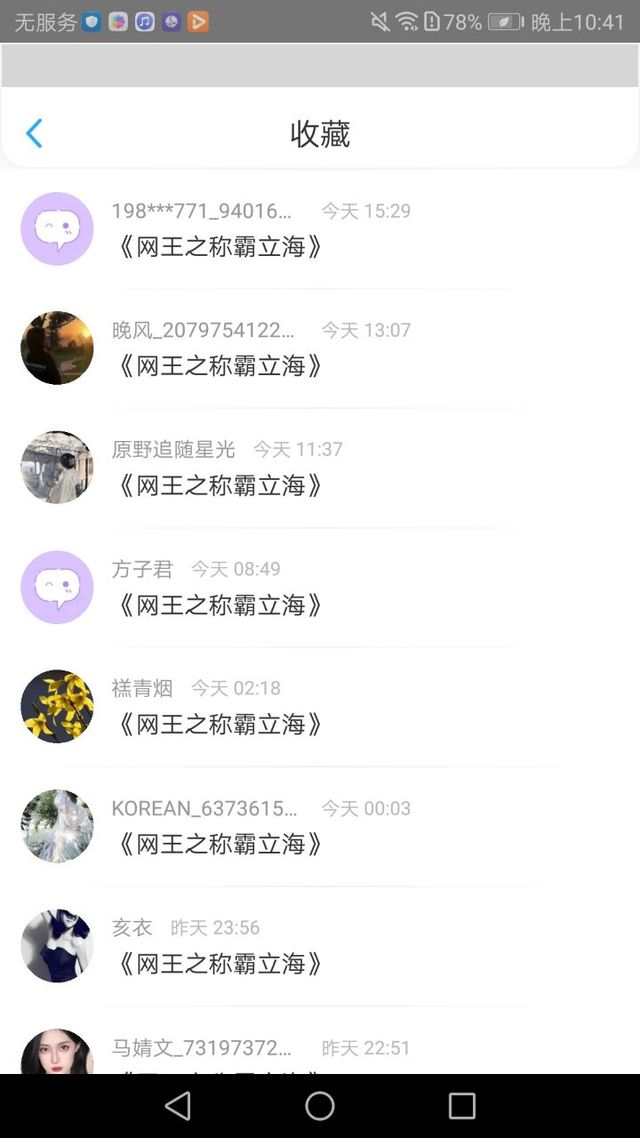Viewport: 640px width, 1138px height.
Task: Go back from the 收藏 page
Action: click(34, 133)
